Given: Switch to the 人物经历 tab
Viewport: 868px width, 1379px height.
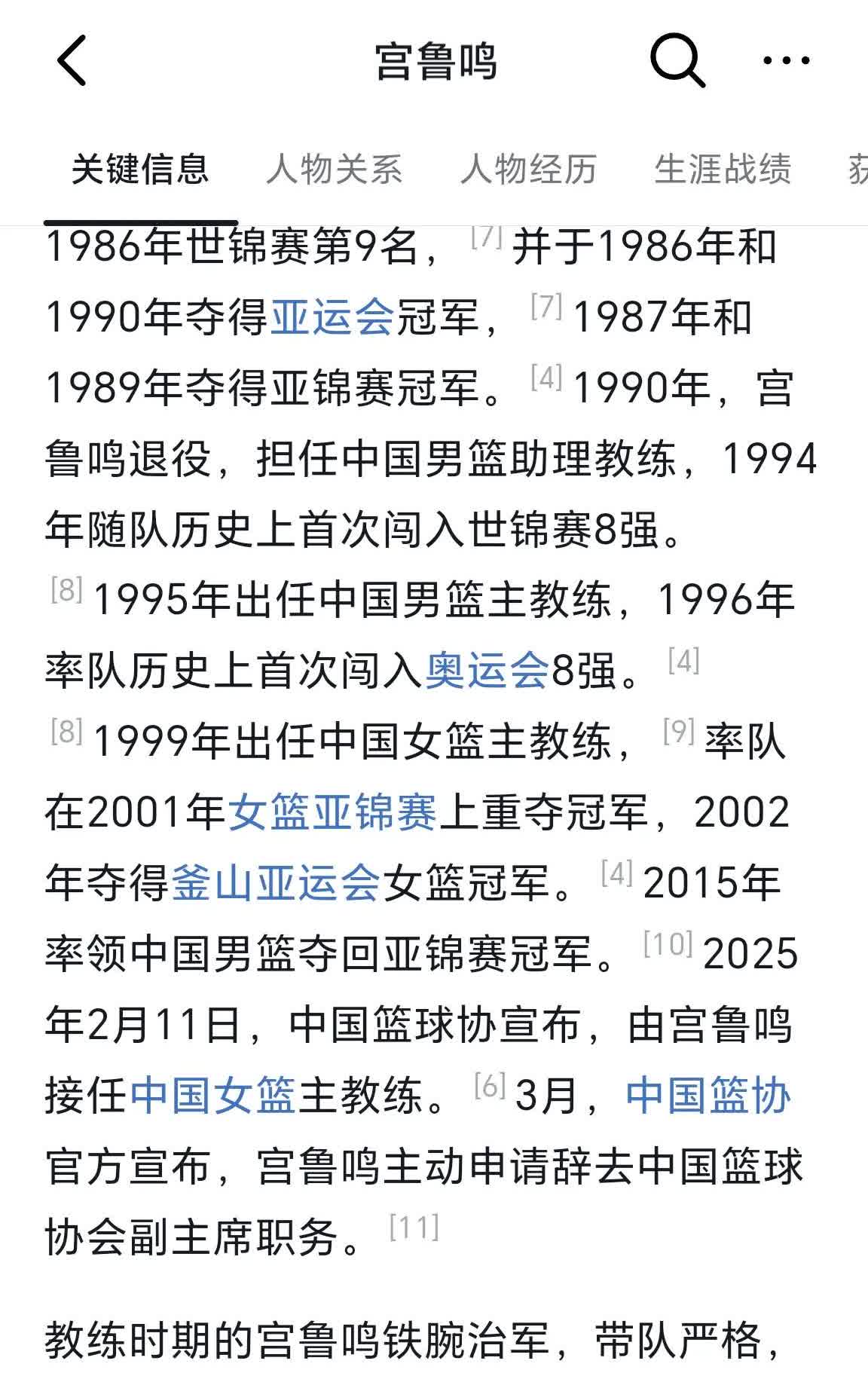Looking at the screenshot, I should coord(529,169).
